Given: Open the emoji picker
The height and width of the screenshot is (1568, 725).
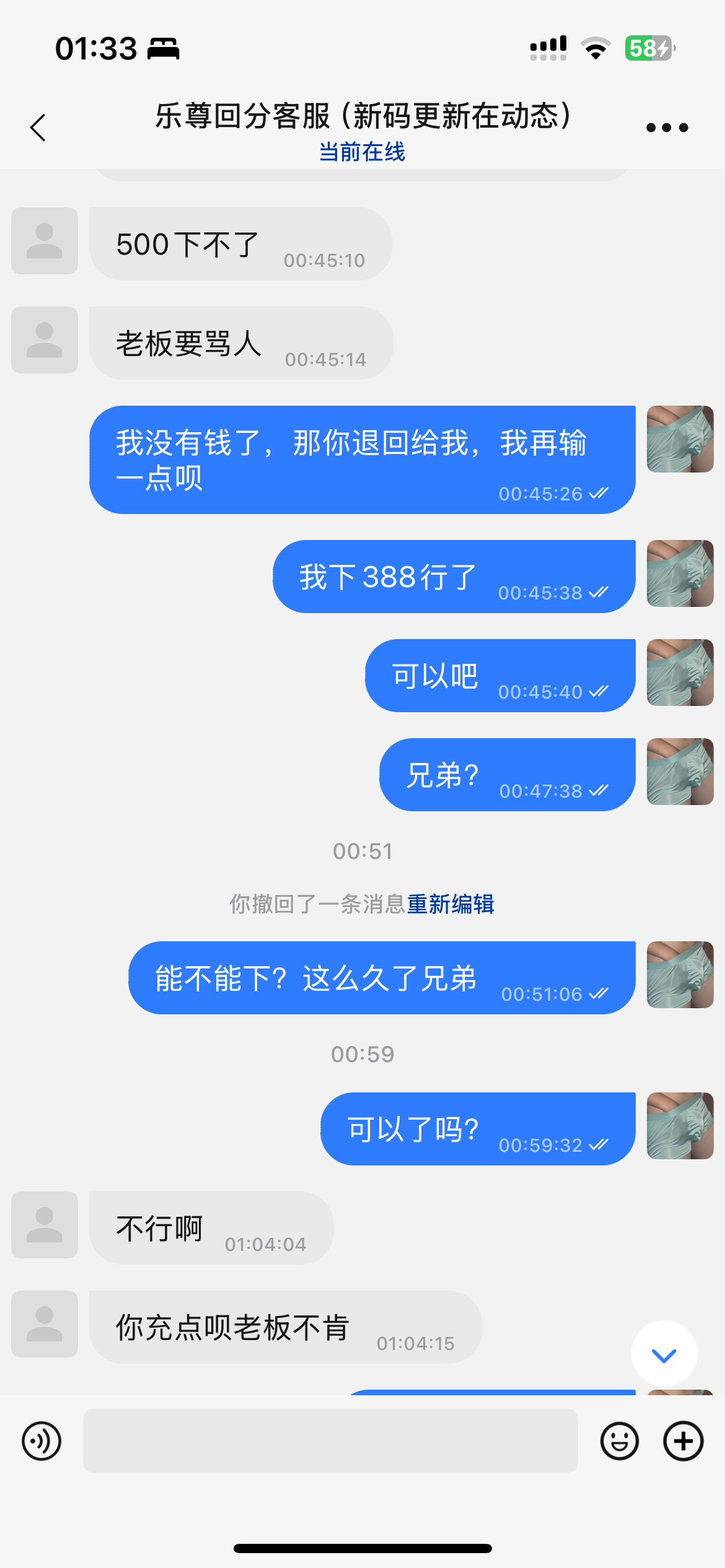Looking at the screenshot, I should pyautogui.click(x=620, y=1440).
